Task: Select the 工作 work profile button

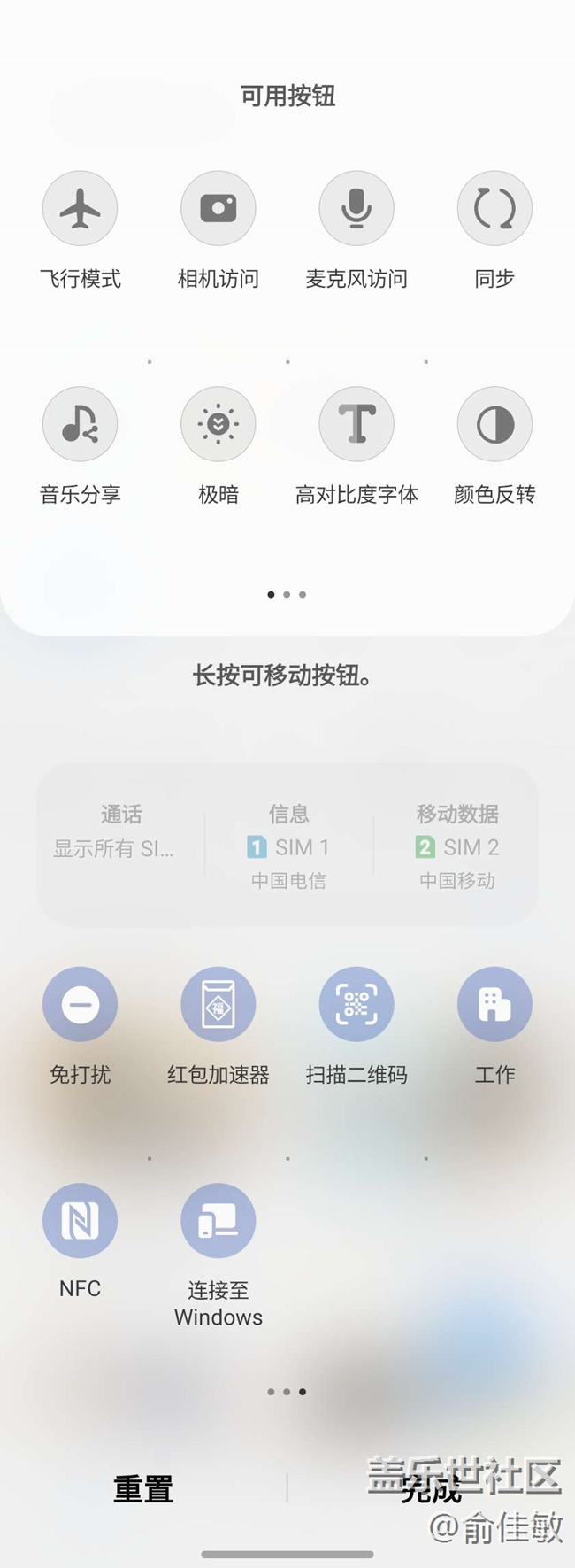Action: [494, 1005]
